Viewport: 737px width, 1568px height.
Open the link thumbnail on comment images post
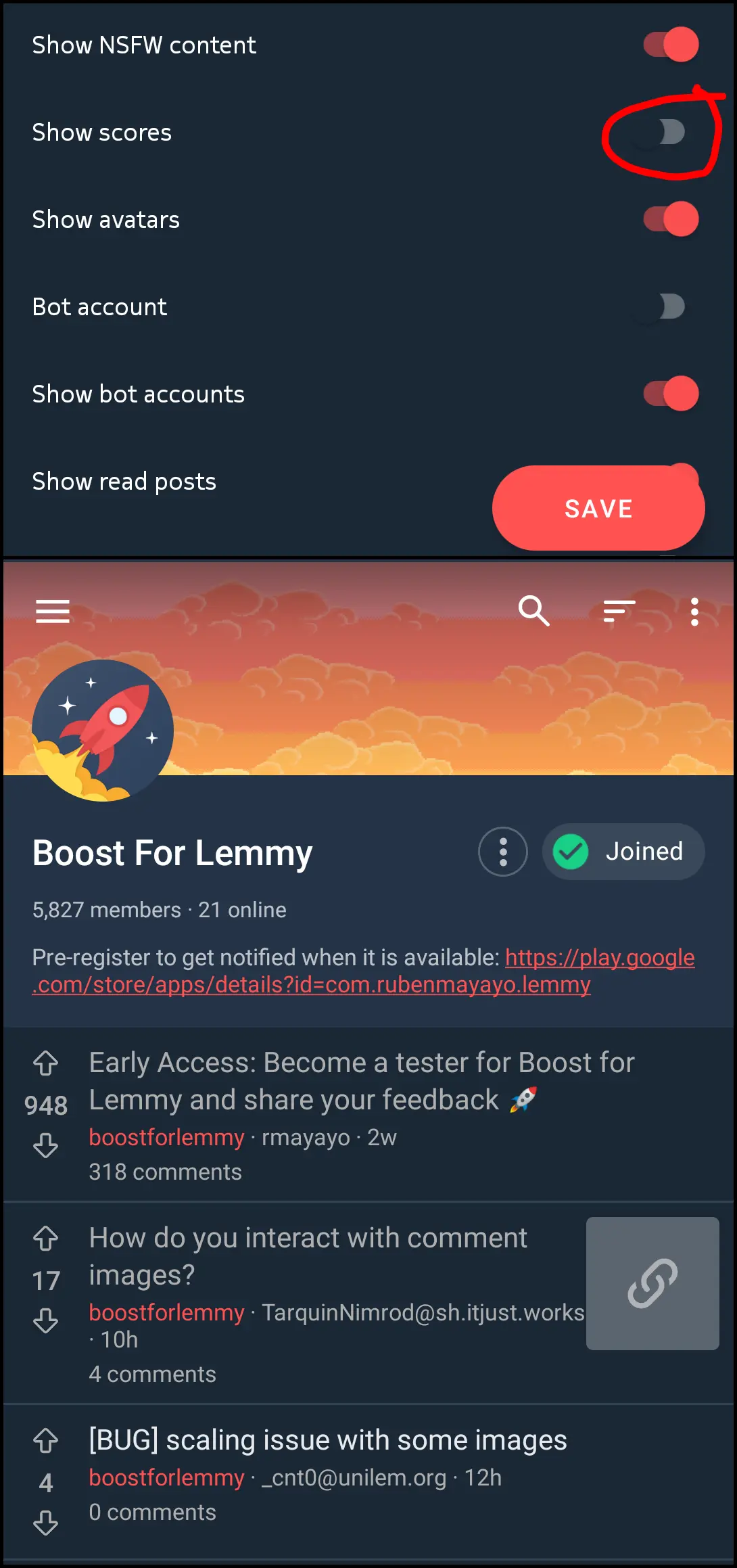652,1283
